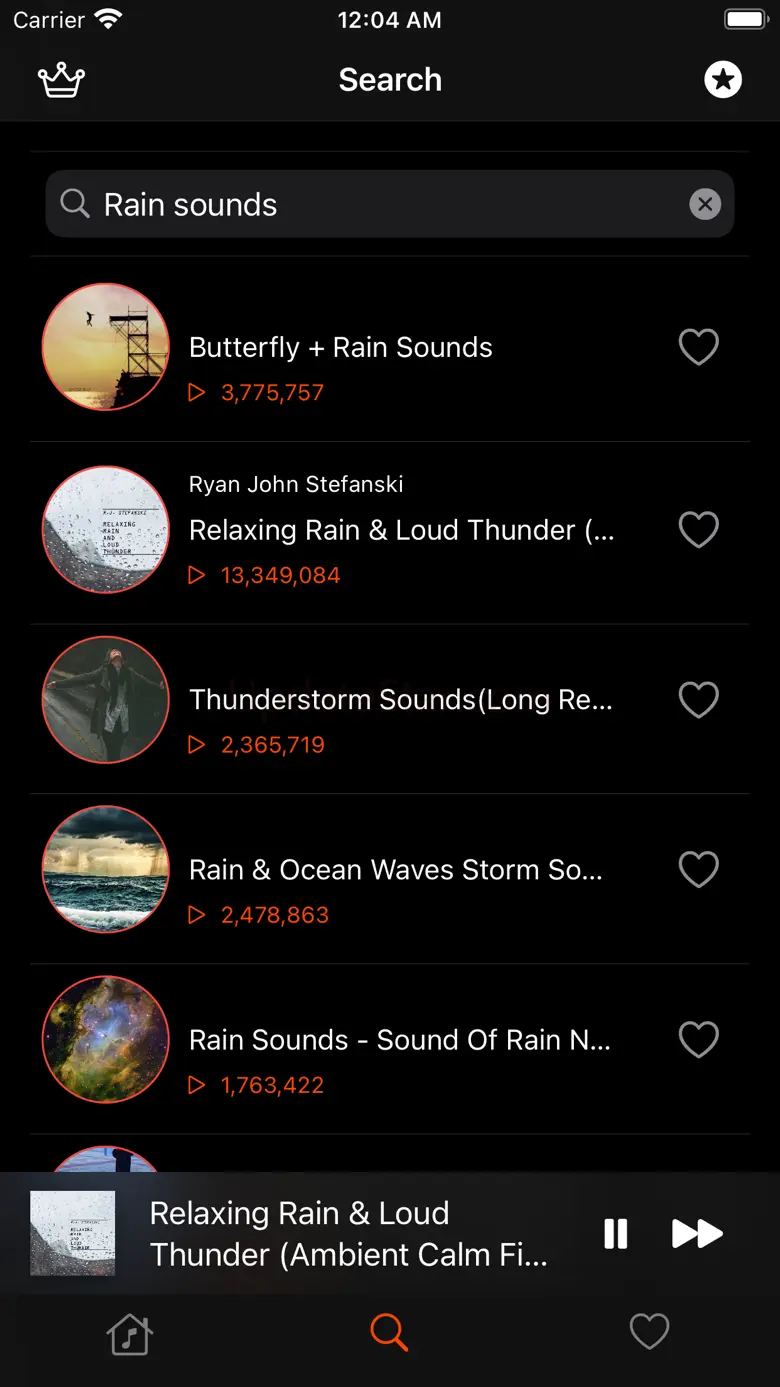Pause the current playback
This screenshot has height=1387, width=780.
point(616,1233)
